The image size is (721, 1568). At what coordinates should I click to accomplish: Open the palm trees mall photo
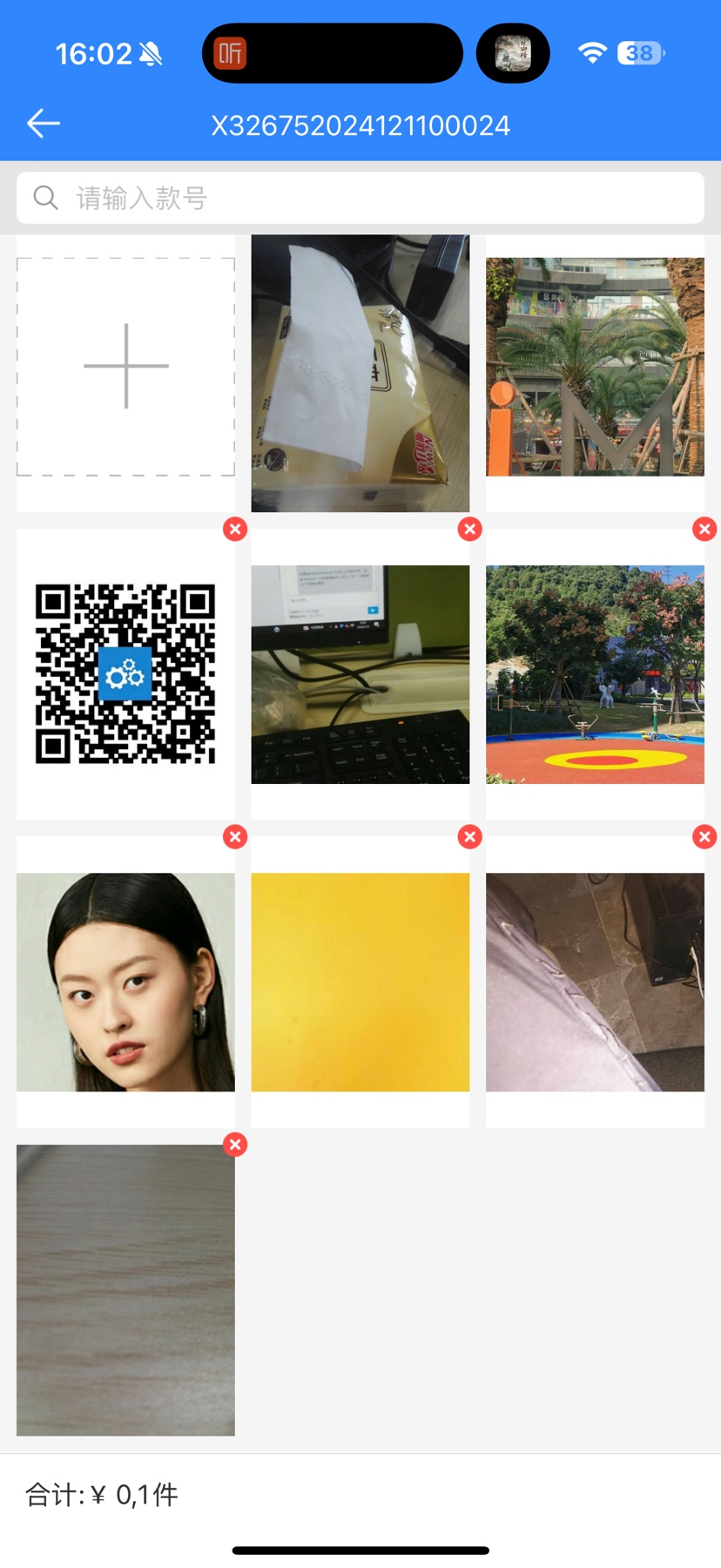pos(595,367)
